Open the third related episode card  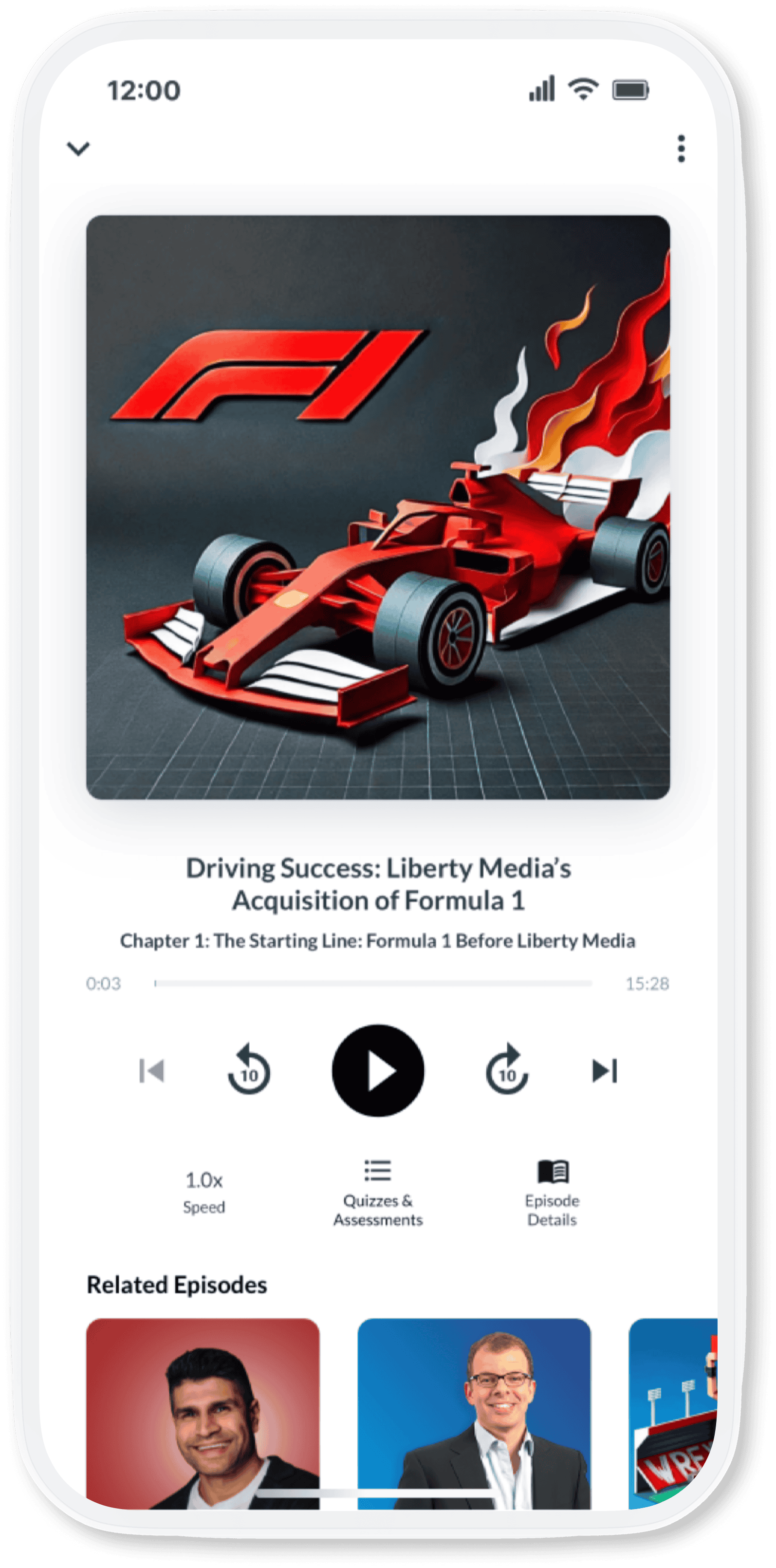click(672, 1412)
